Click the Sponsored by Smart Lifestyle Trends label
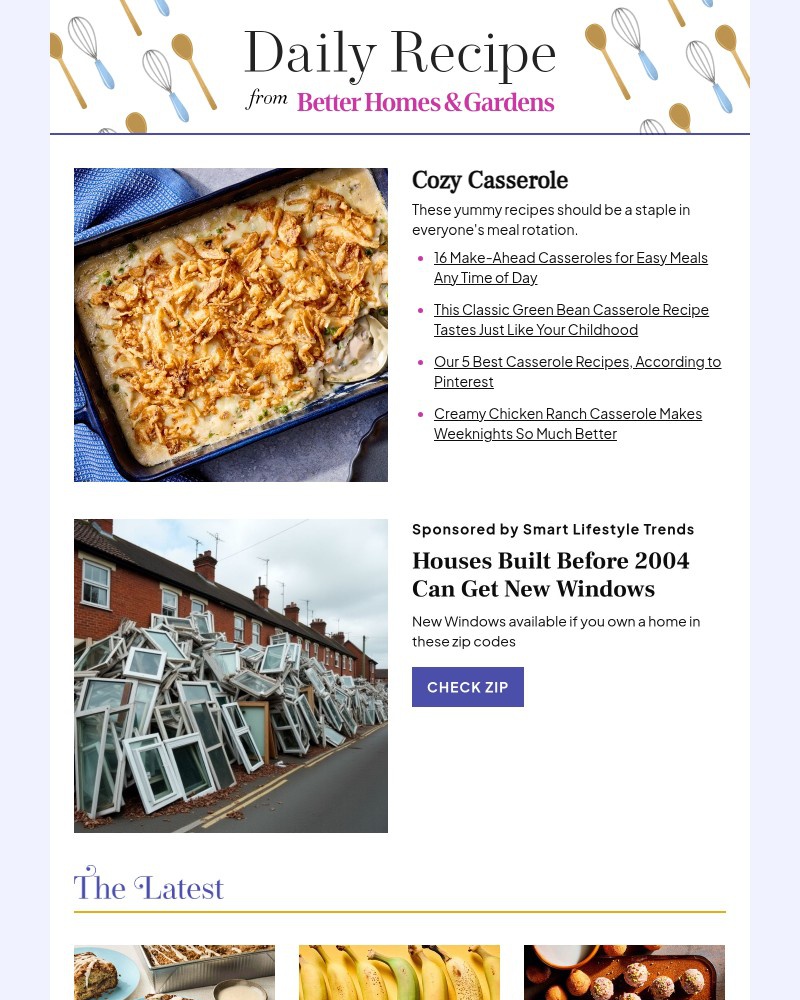Viewport: 800px width, 1000px height. click(553, 529)
